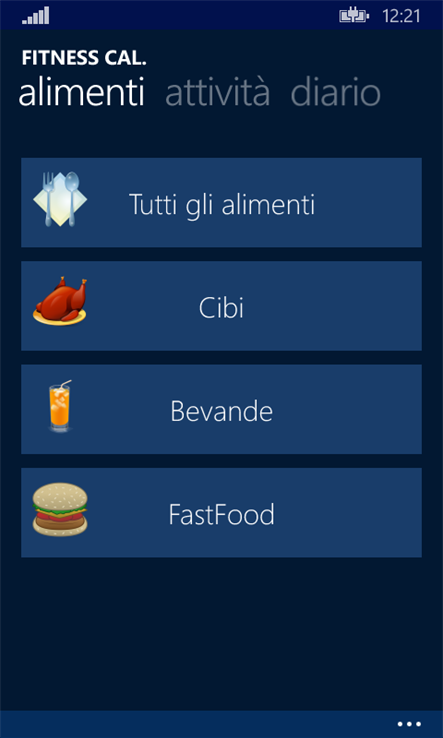Open Tutti gli alimenti

(x=221, y=202)
